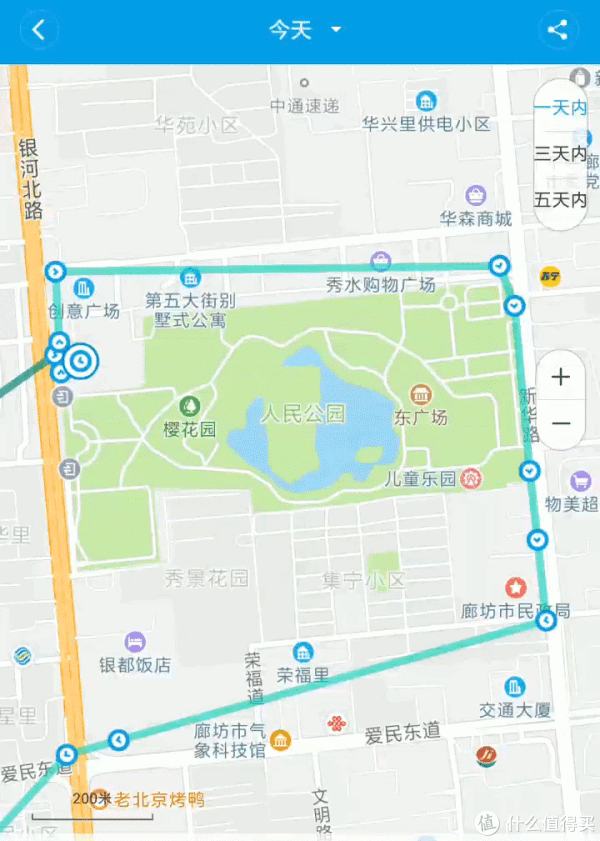Select the 三天内 time range

click(560, 153)
